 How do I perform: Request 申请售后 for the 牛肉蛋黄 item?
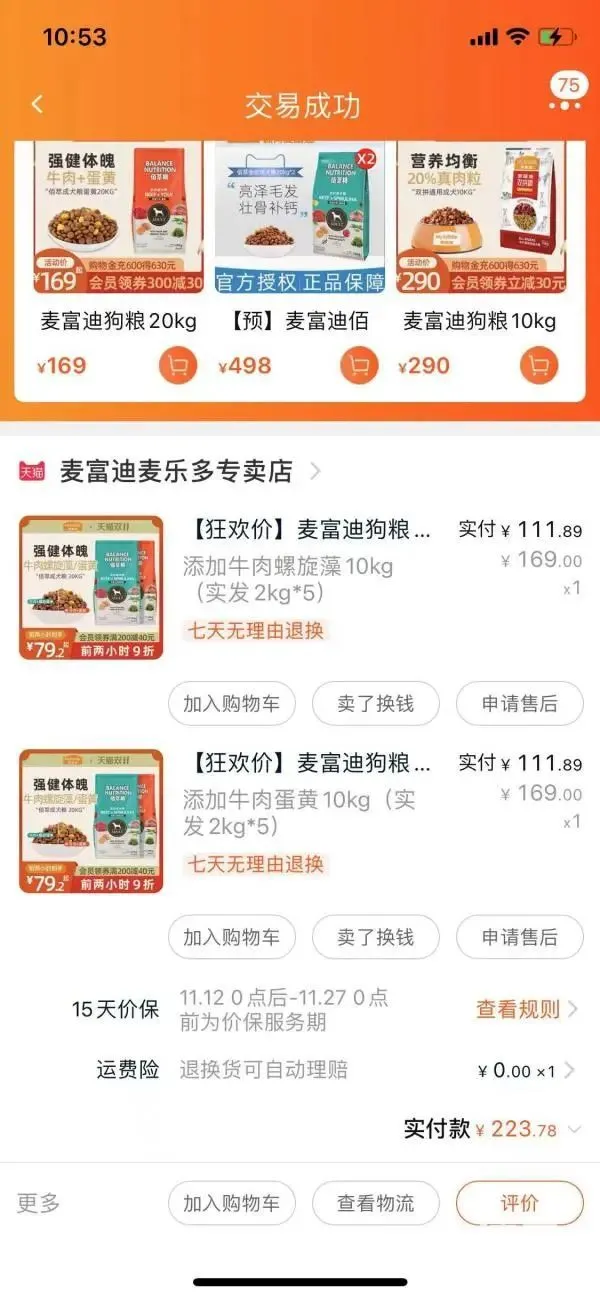[x=519, y=937]
